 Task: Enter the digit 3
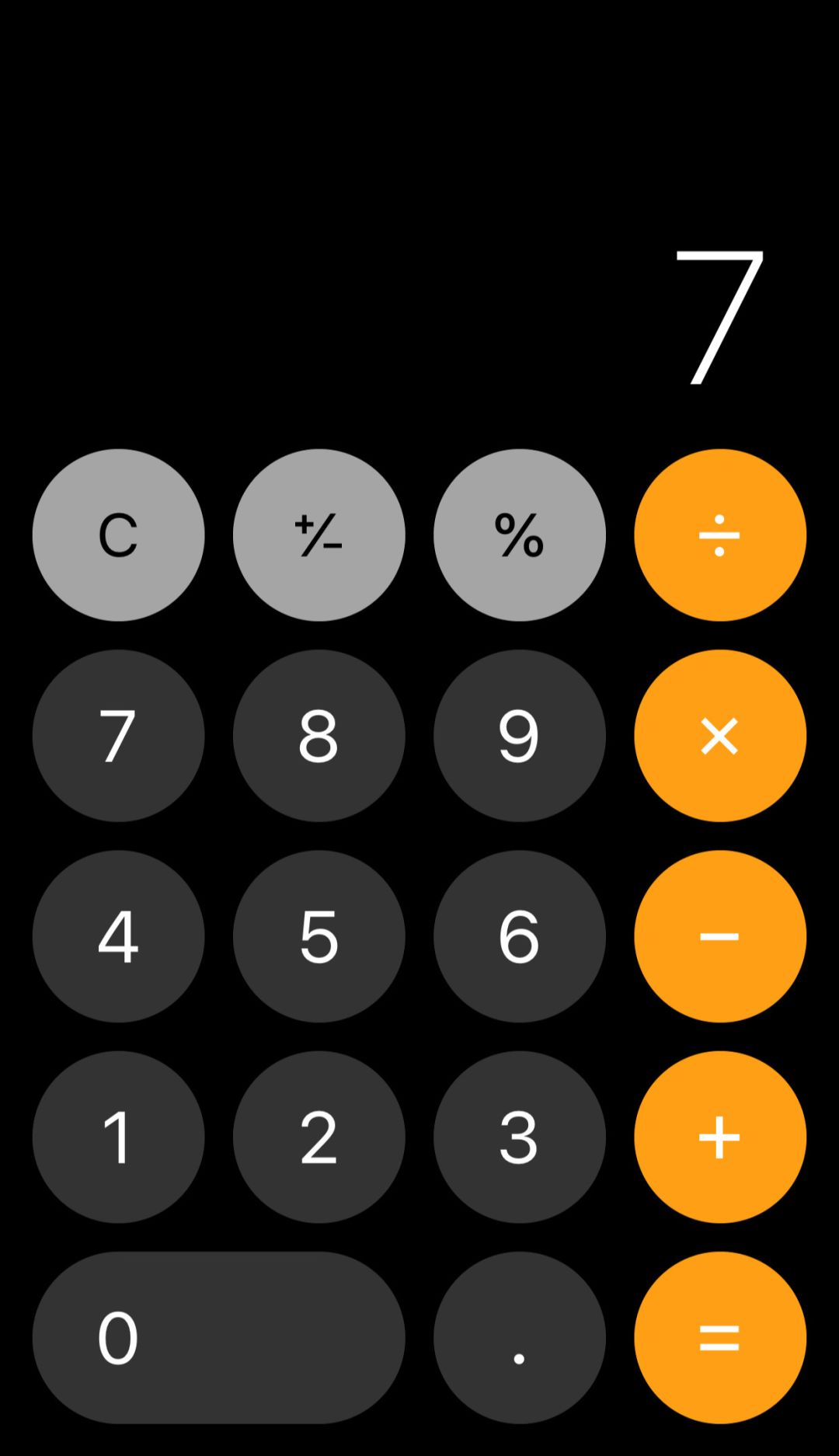click(x=520, y=1137)
